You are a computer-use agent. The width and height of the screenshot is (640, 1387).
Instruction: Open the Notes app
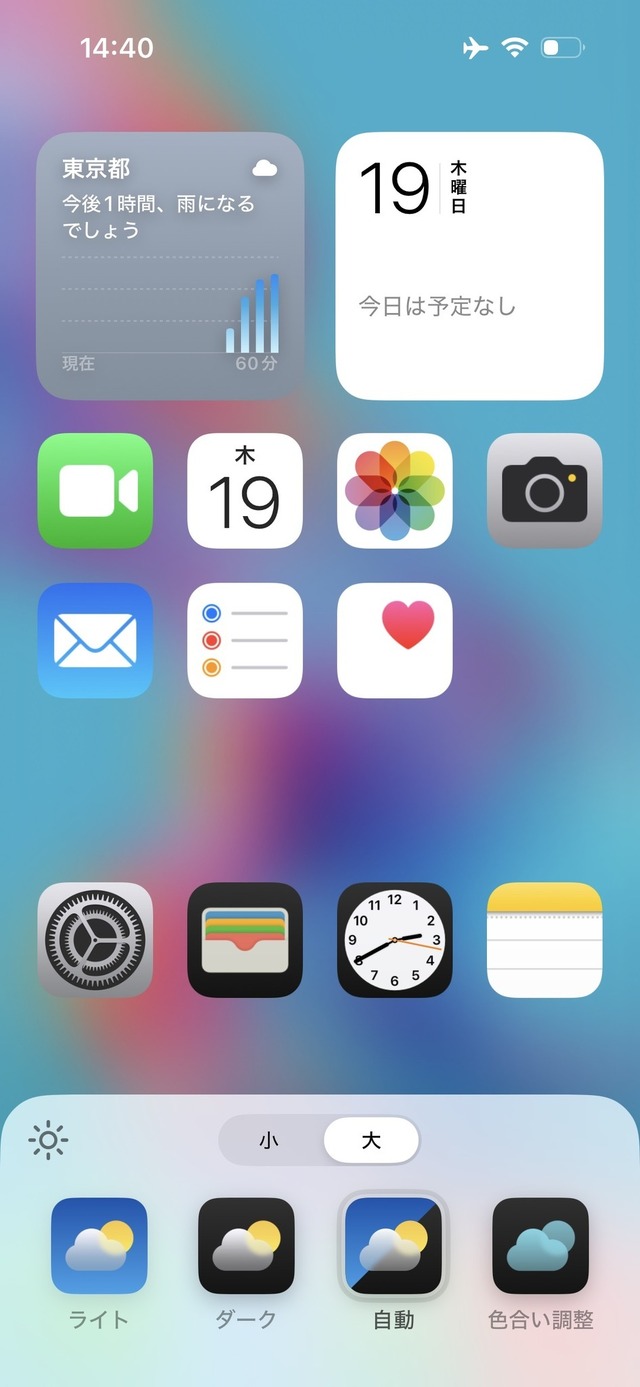(x=544, y=940)
